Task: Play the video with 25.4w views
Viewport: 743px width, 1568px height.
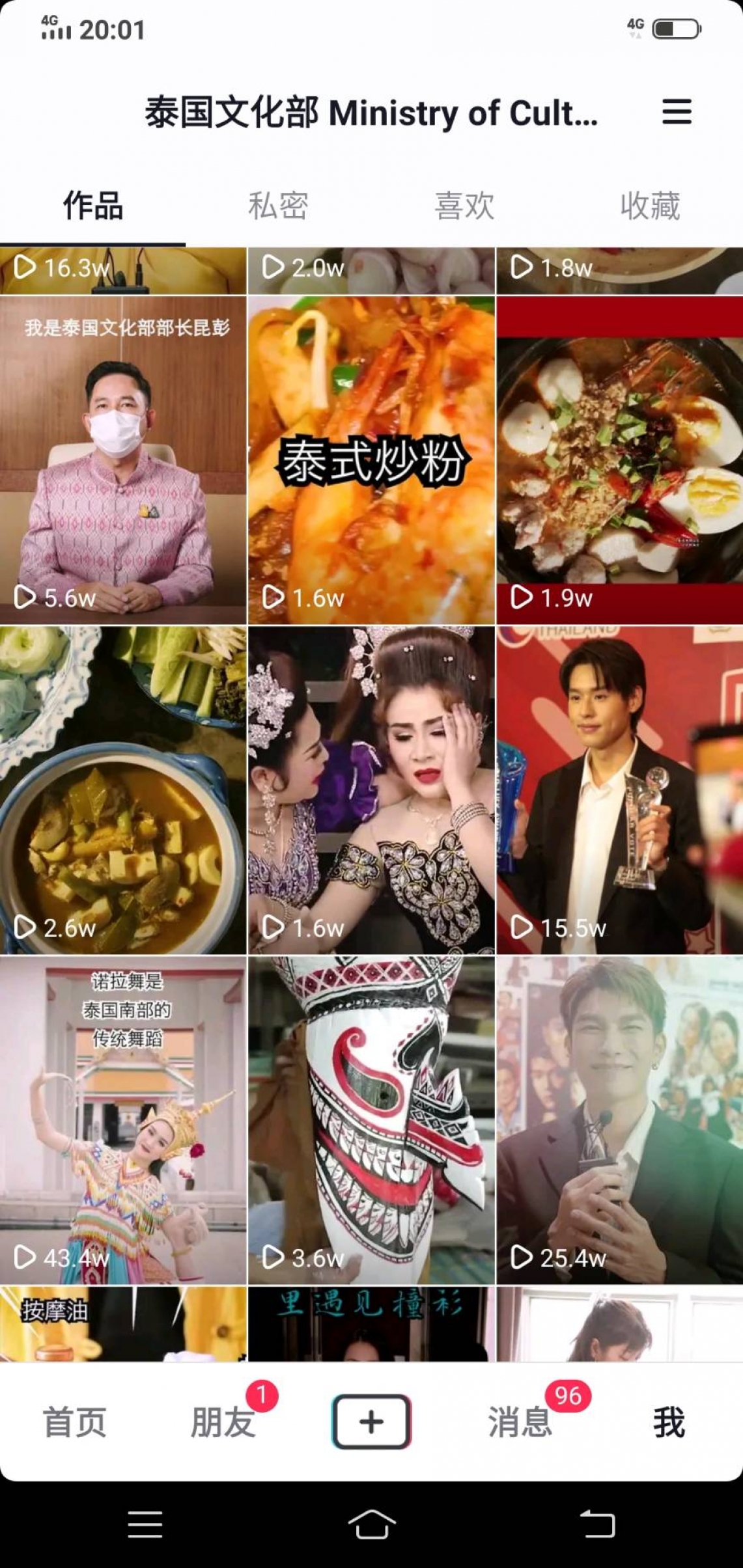Action: pyautogui.click(x=620, y=1120)
